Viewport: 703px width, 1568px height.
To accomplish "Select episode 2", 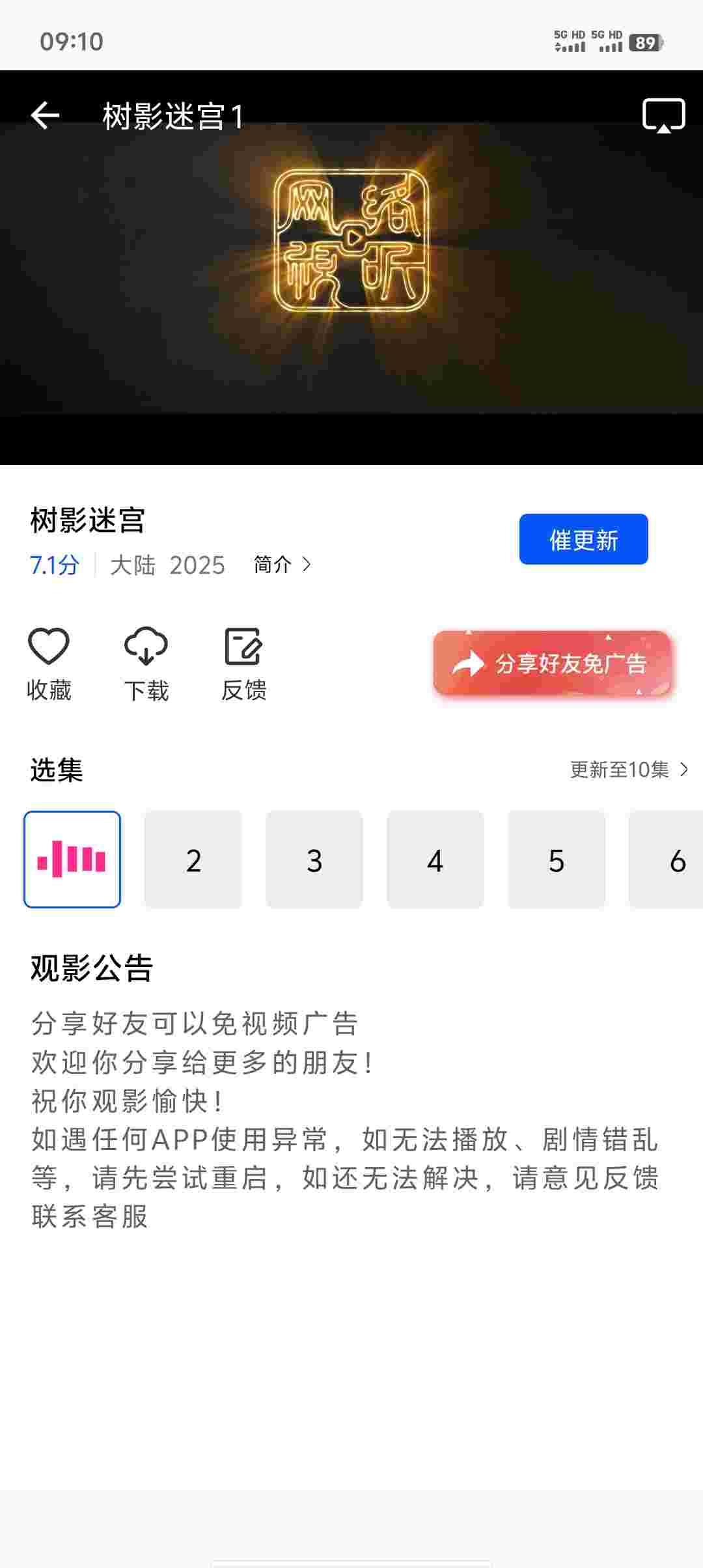I will pos(193,860).
